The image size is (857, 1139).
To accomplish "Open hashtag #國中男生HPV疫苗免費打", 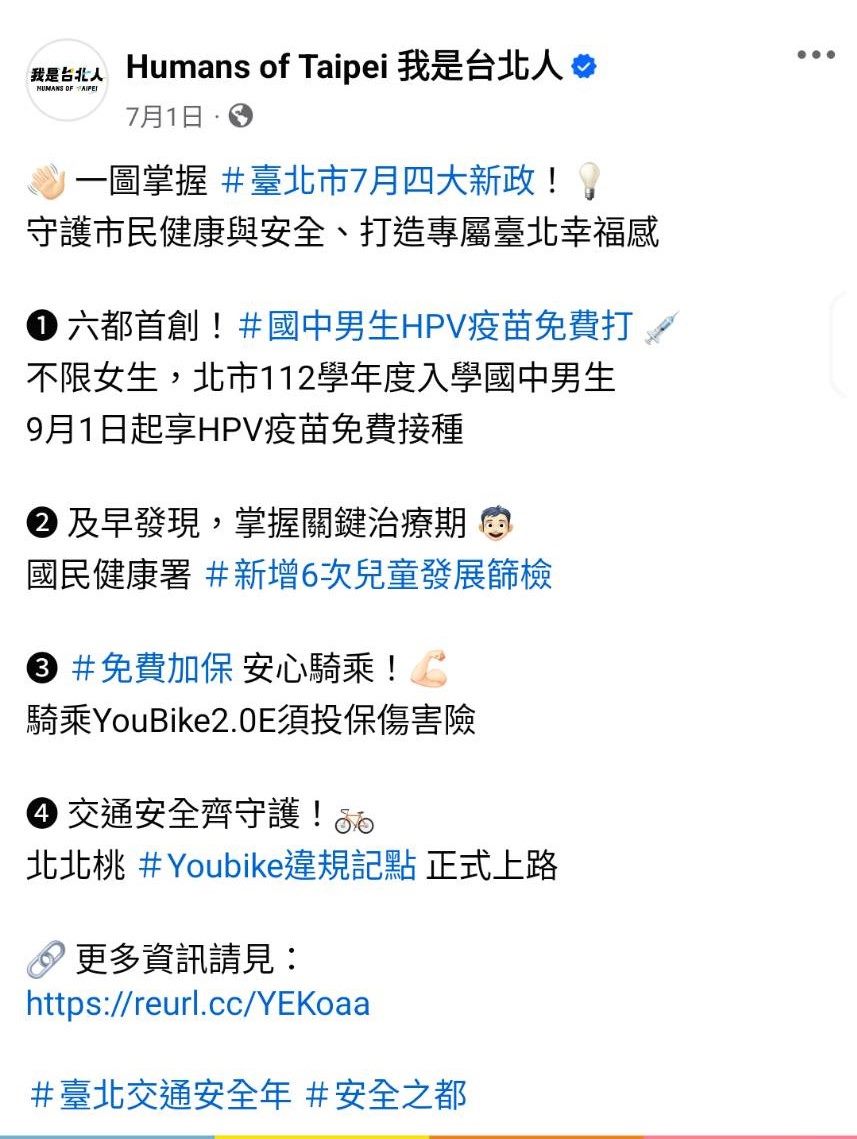I will point(436,326).
